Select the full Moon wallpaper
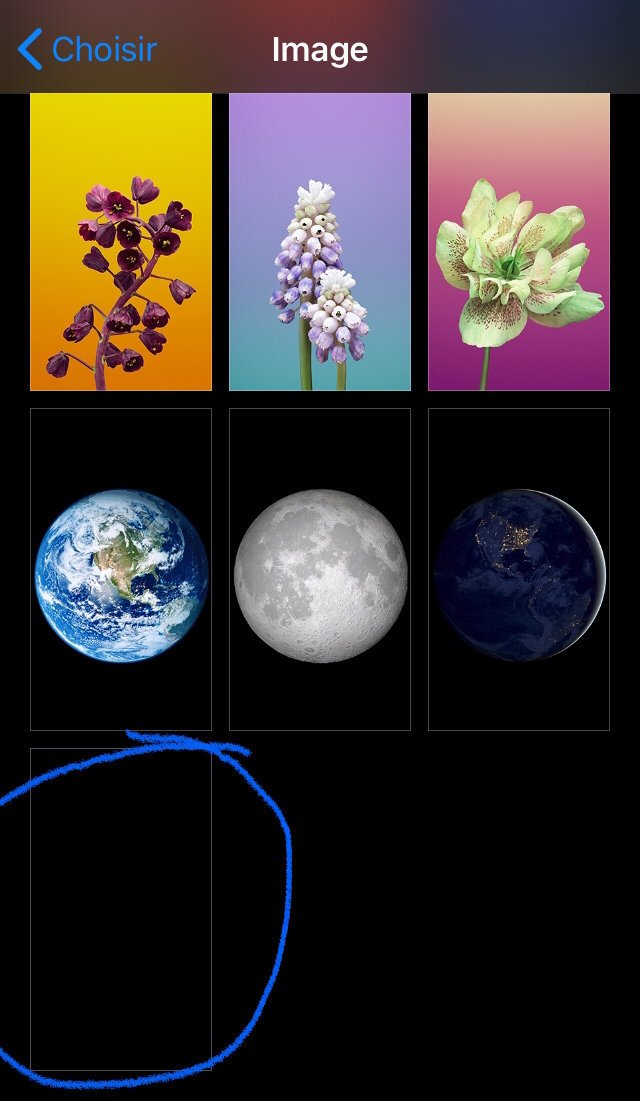The image size is (640, 1101). click(320, 569)
